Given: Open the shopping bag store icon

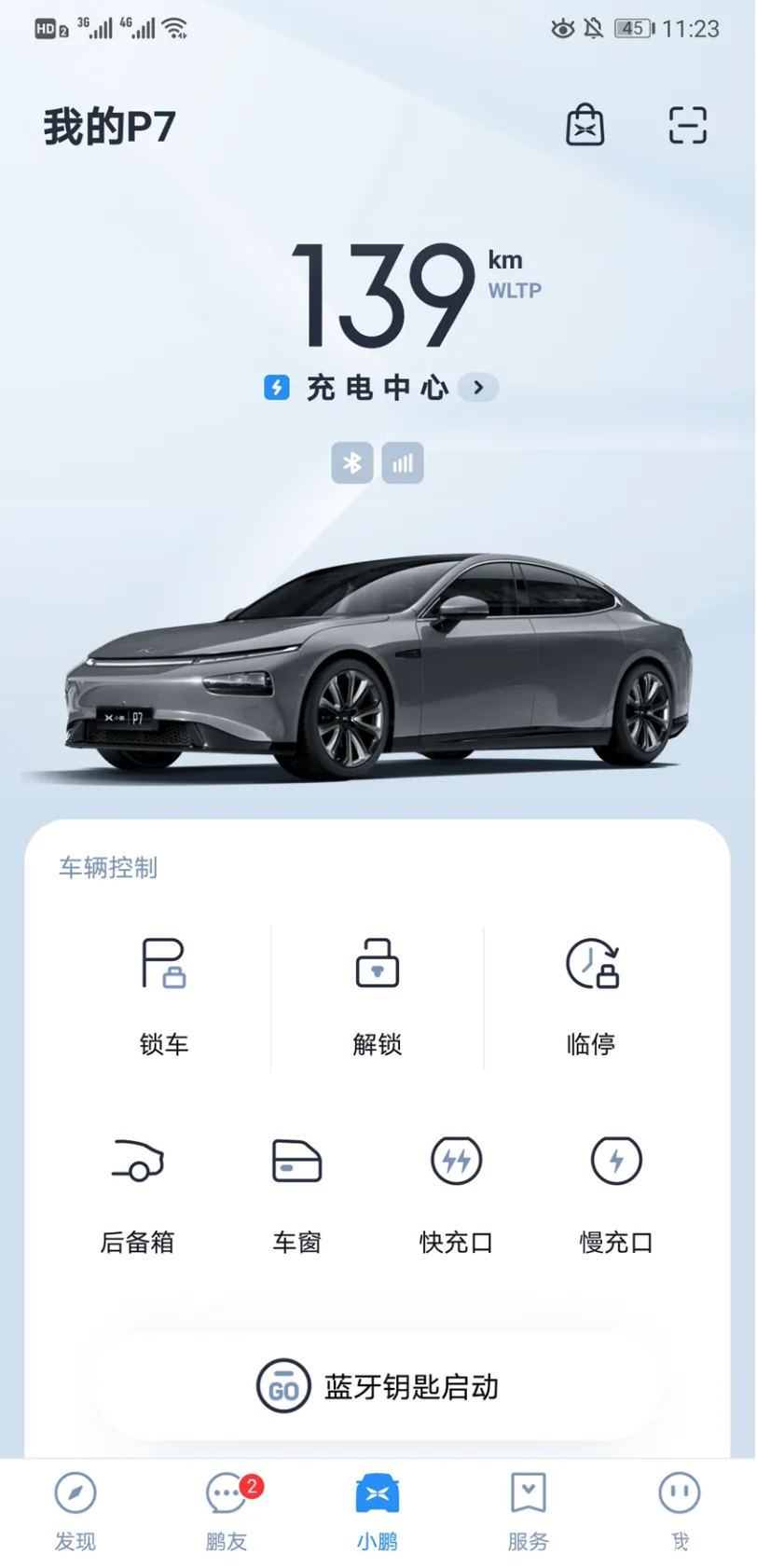Looking at the screenshot, I should pos(585,125).
